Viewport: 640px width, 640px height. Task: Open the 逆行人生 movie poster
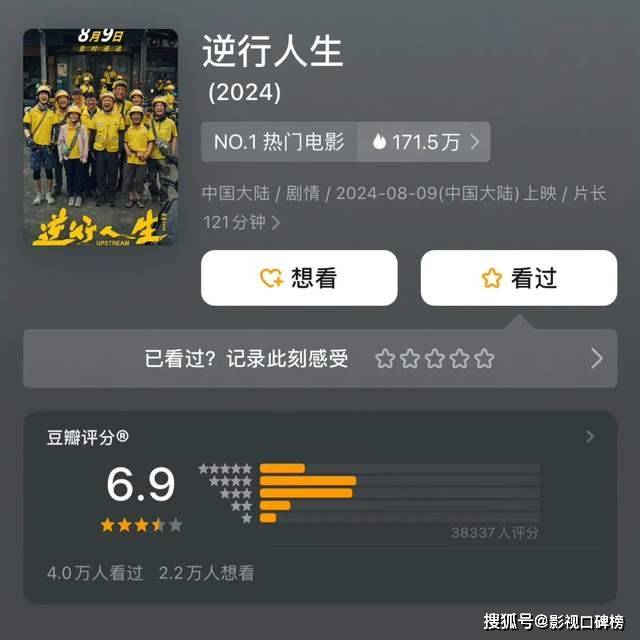pos(100,139)
